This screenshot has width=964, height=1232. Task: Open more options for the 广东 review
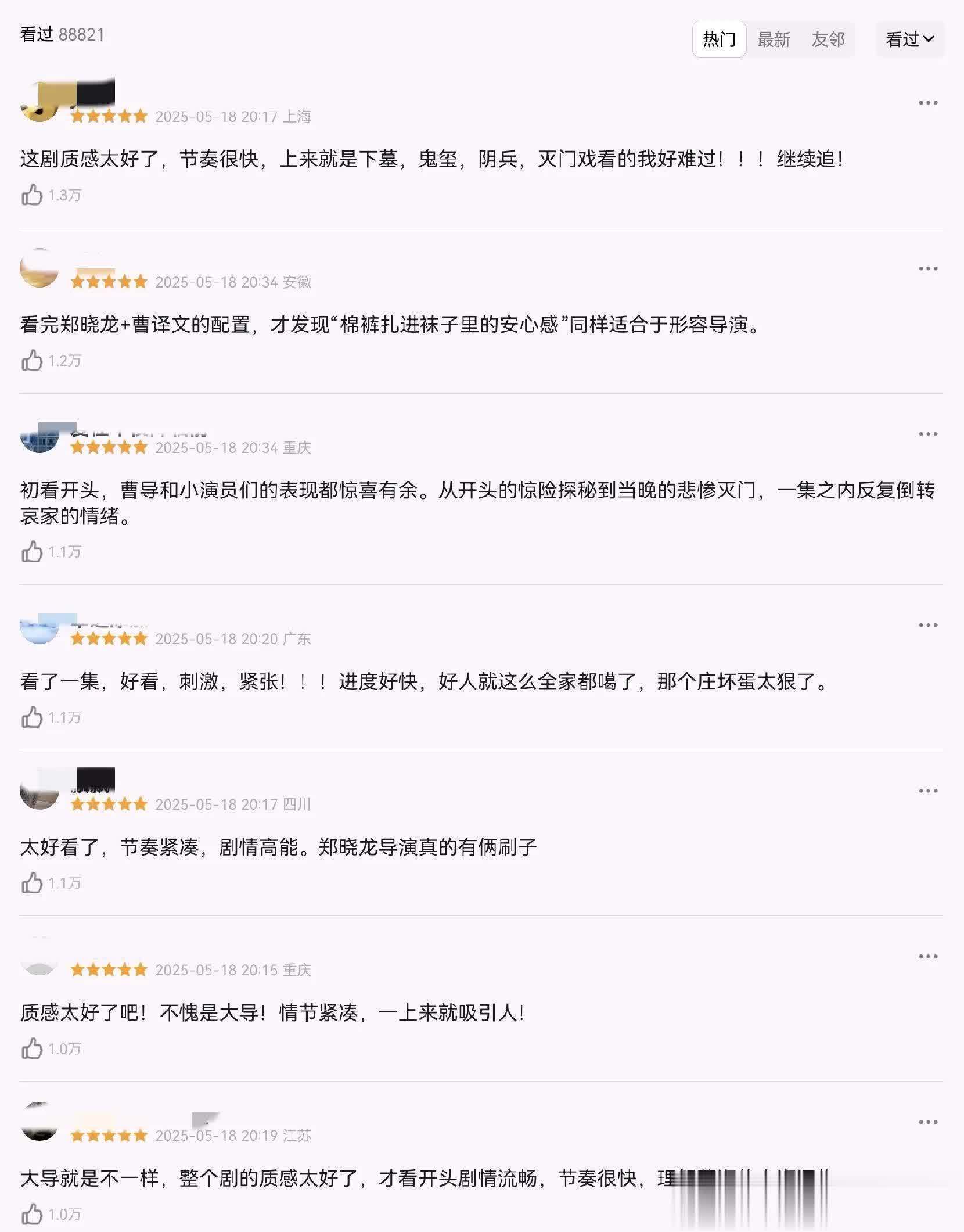pyautogui.click(x=927, y=626)
